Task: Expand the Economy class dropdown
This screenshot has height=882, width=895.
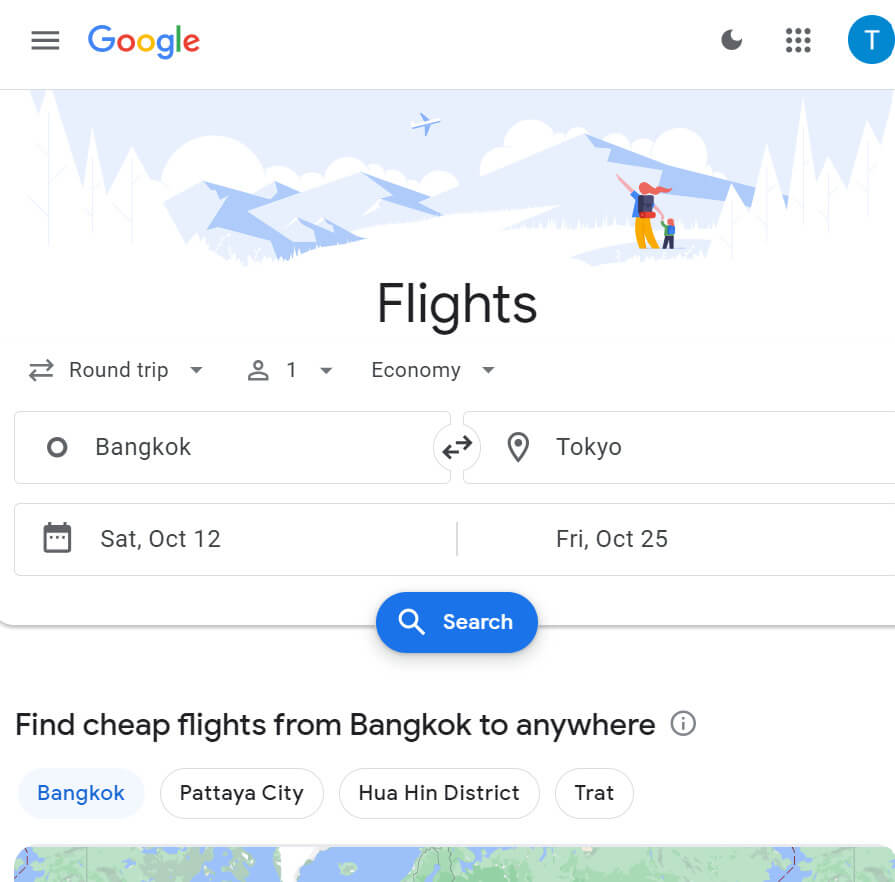Action: pyautogui.click(x=433, y=370)
